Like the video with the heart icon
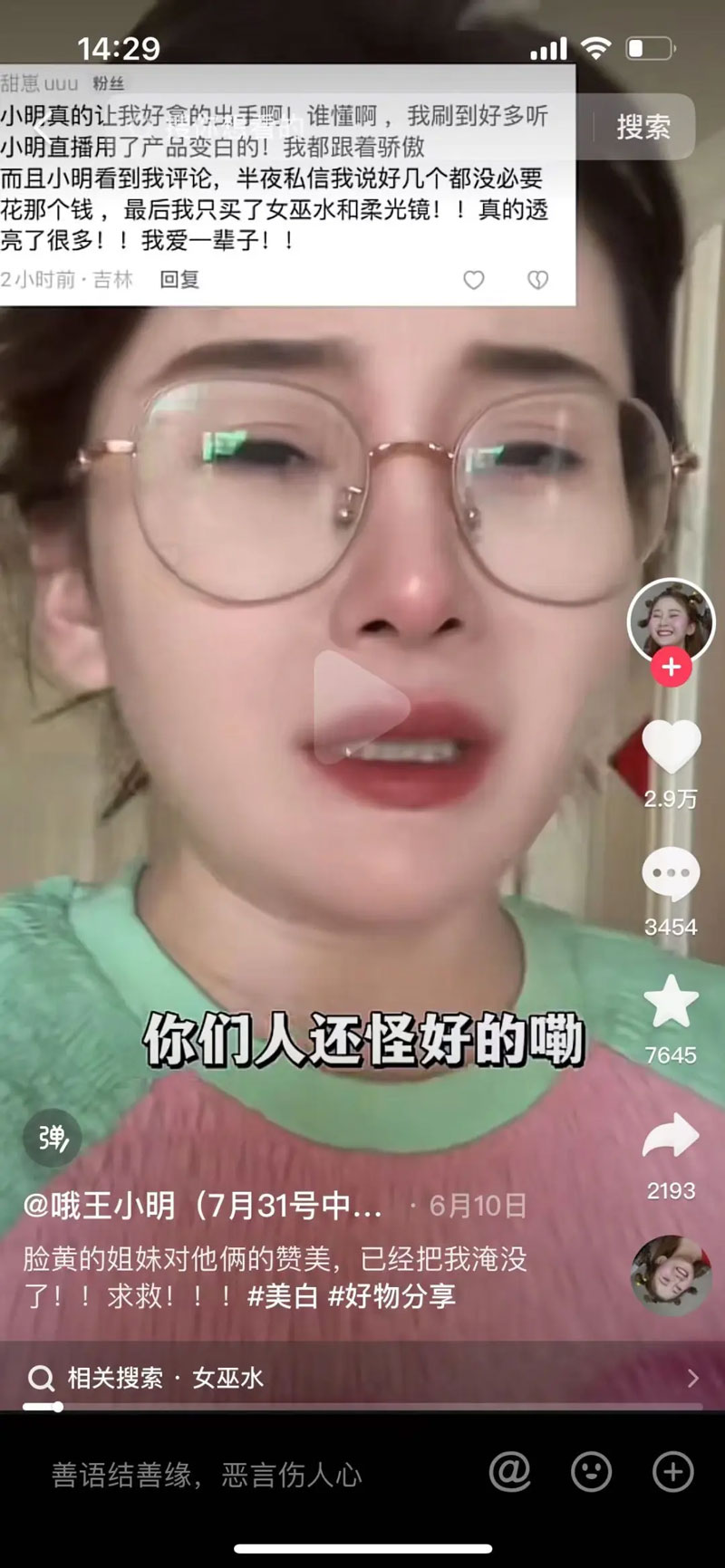The image size is (725, 1568). pos(671,747)
